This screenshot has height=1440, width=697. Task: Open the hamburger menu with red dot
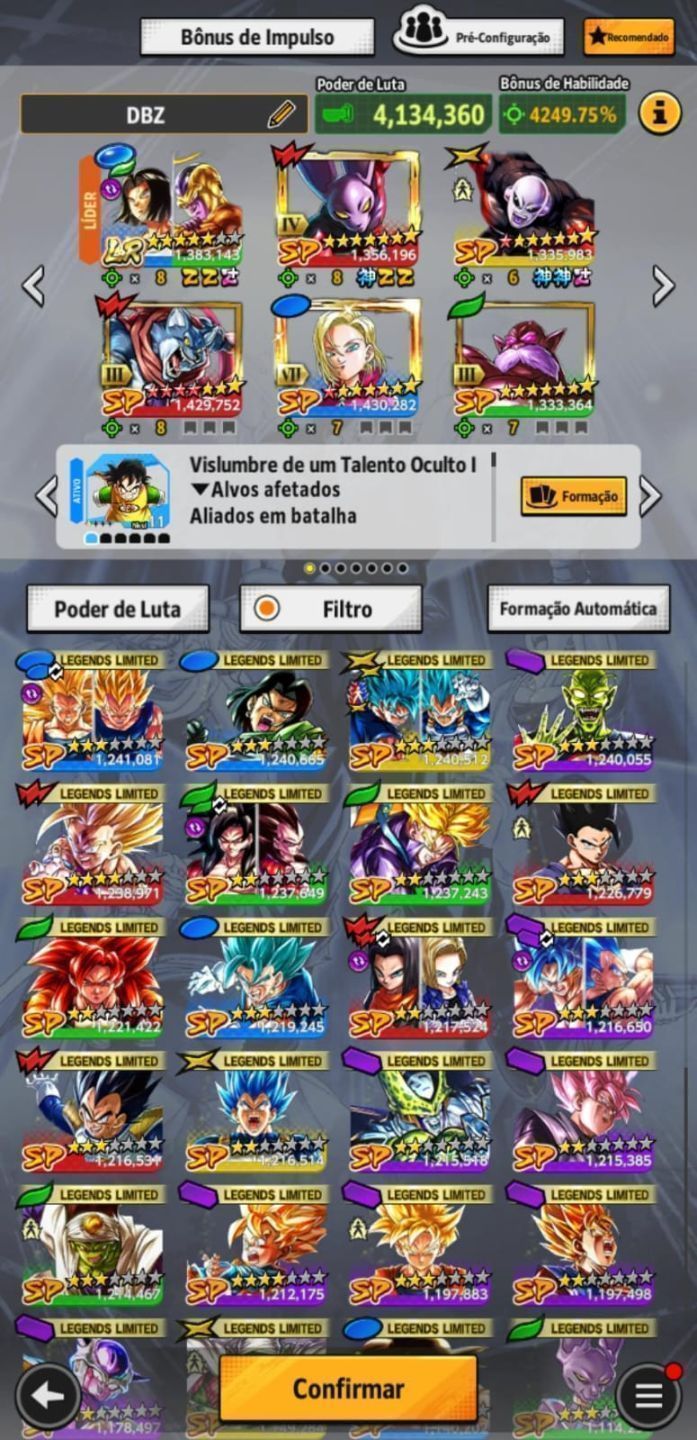[649, 1396]
